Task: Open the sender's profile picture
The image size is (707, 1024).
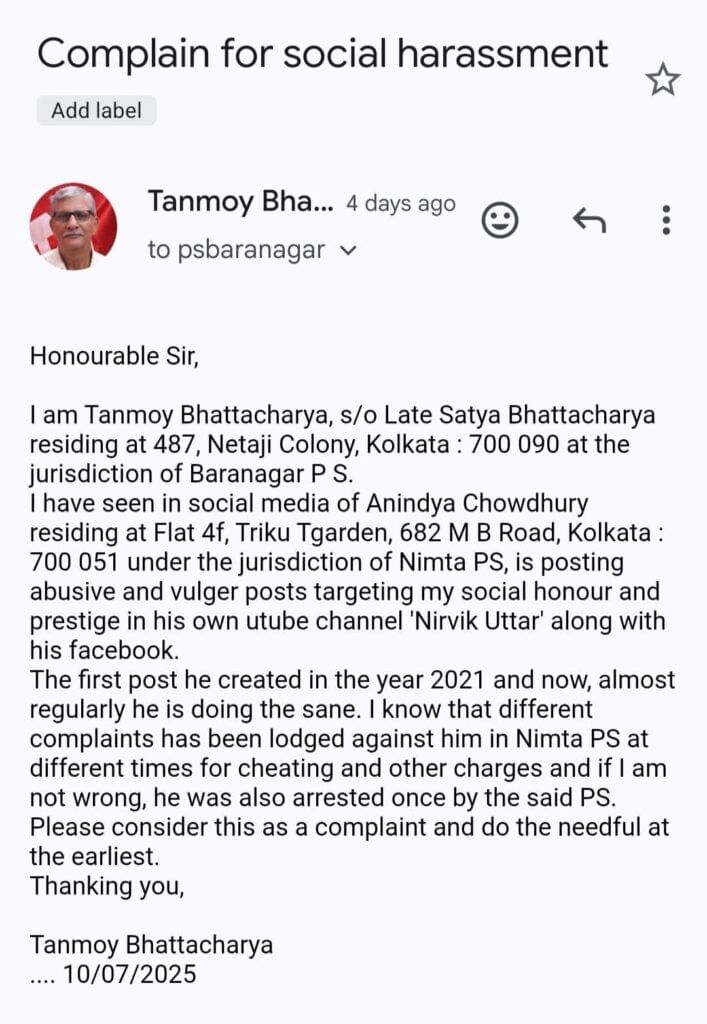Action: 73,226
